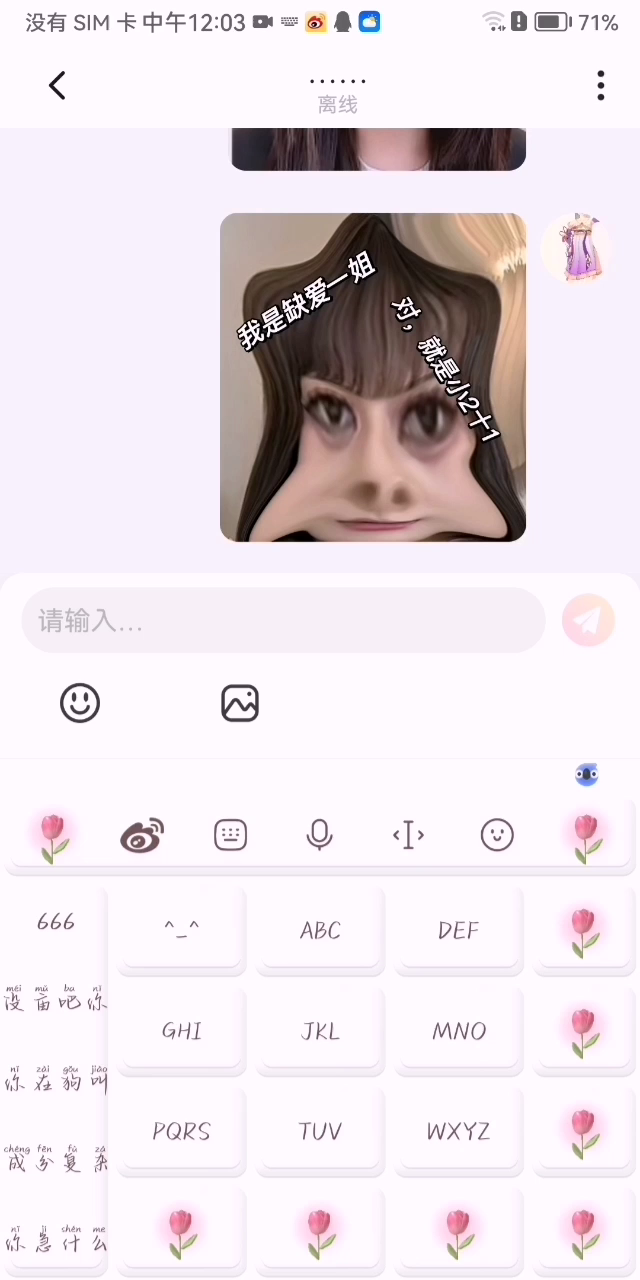Open the cursor movement tool
Viewport: 640px width, 1280px height.
[x=408, y=835]
